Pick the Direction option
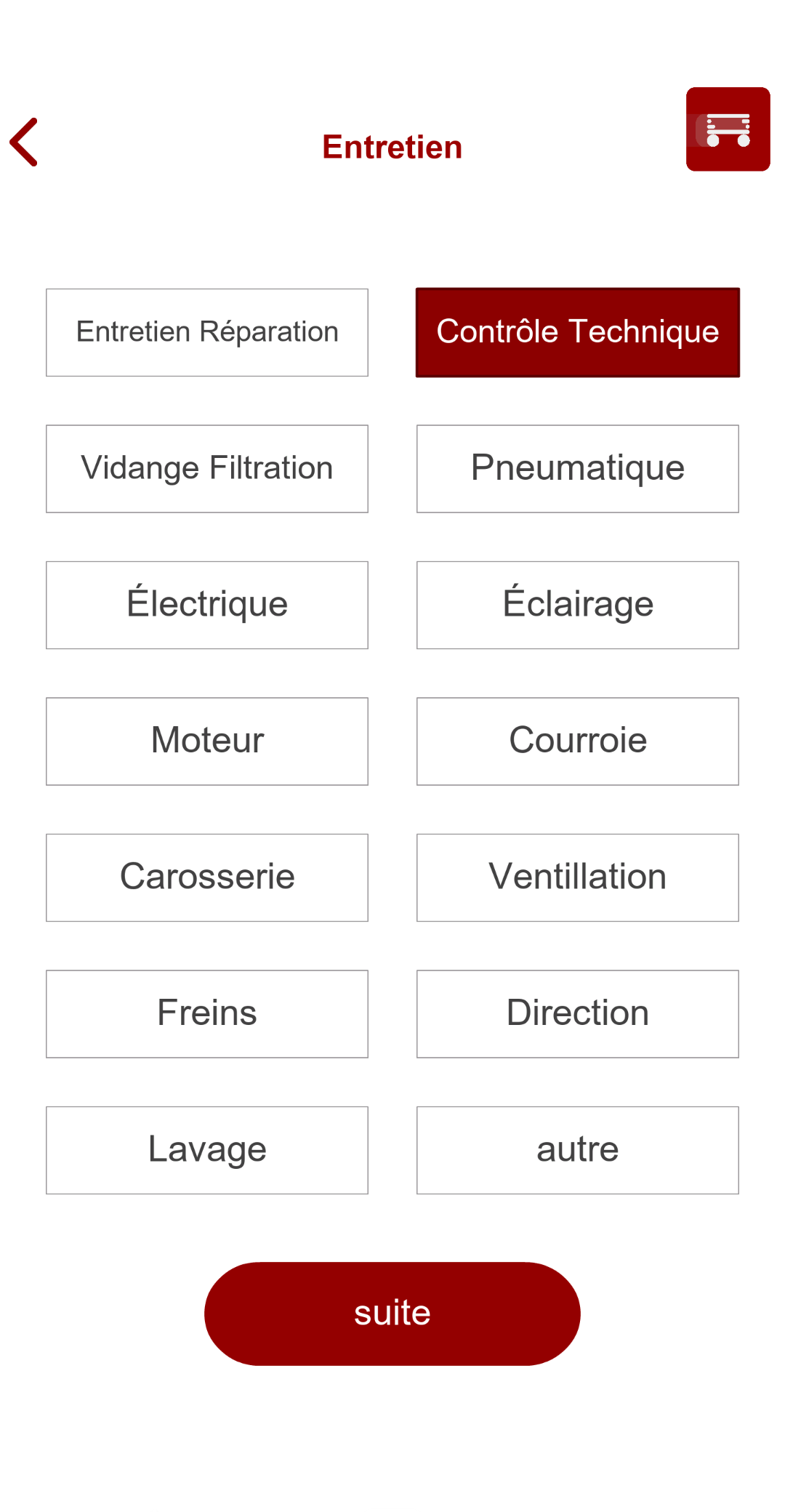 coord(578,1014)
